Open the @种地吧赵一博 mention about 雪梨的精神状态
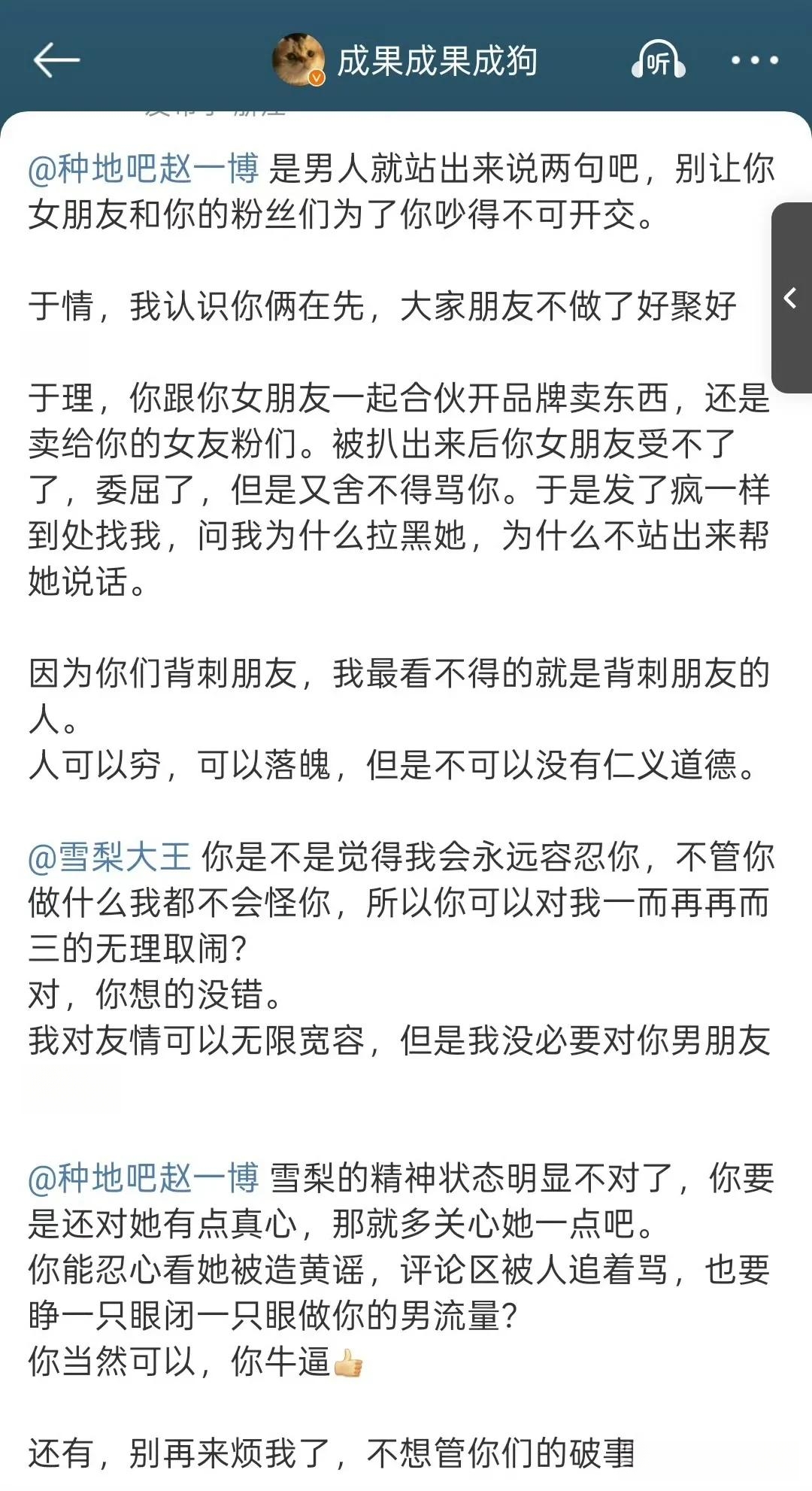Screen dimensions: 812x1491 144,1177
